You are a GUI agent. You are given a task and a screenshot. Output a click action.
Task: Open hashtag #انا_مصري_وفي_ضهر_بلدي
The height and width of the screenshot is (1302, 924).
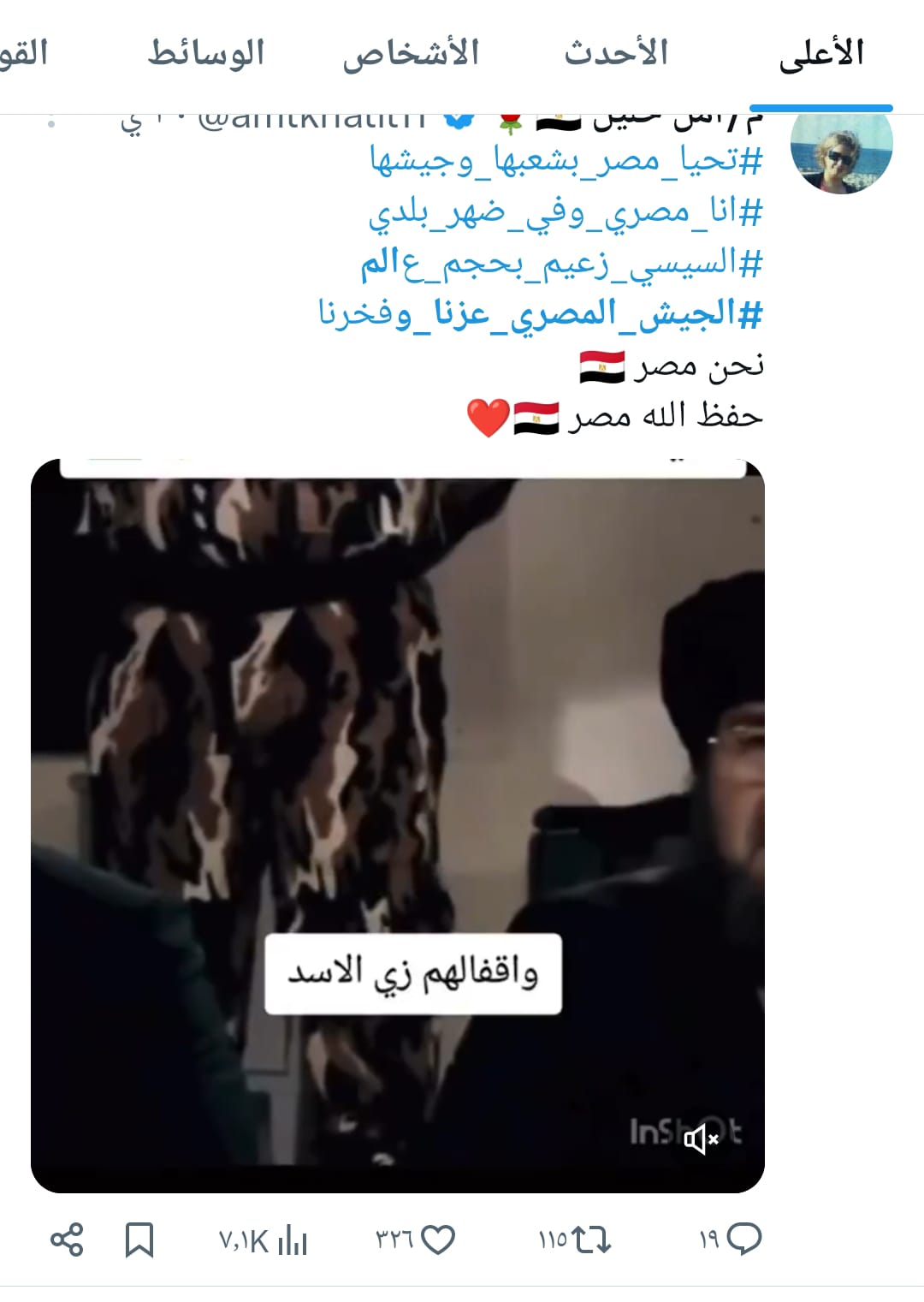click(x=565, y=212)
